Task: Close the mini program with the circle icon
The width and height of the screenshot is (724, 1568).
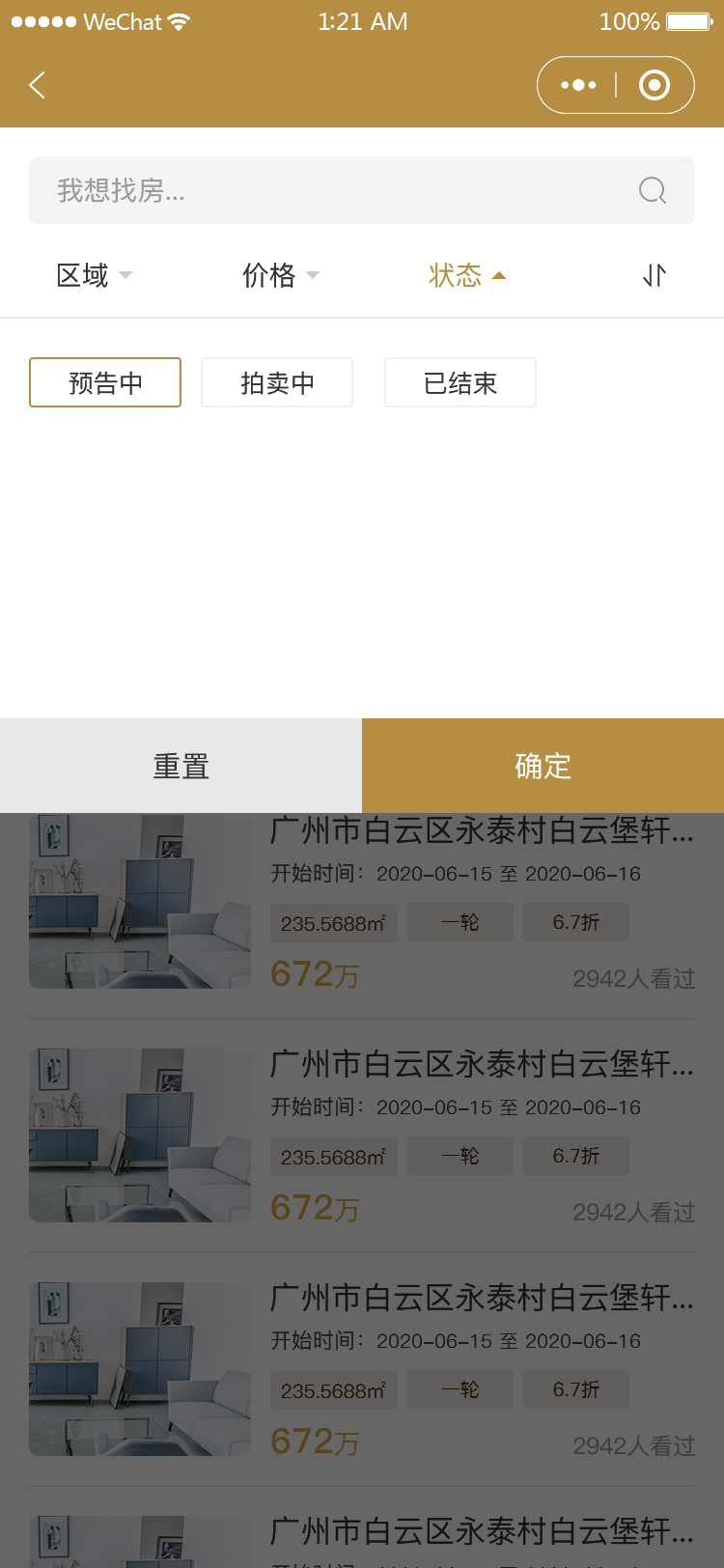Action: [654, 85]
